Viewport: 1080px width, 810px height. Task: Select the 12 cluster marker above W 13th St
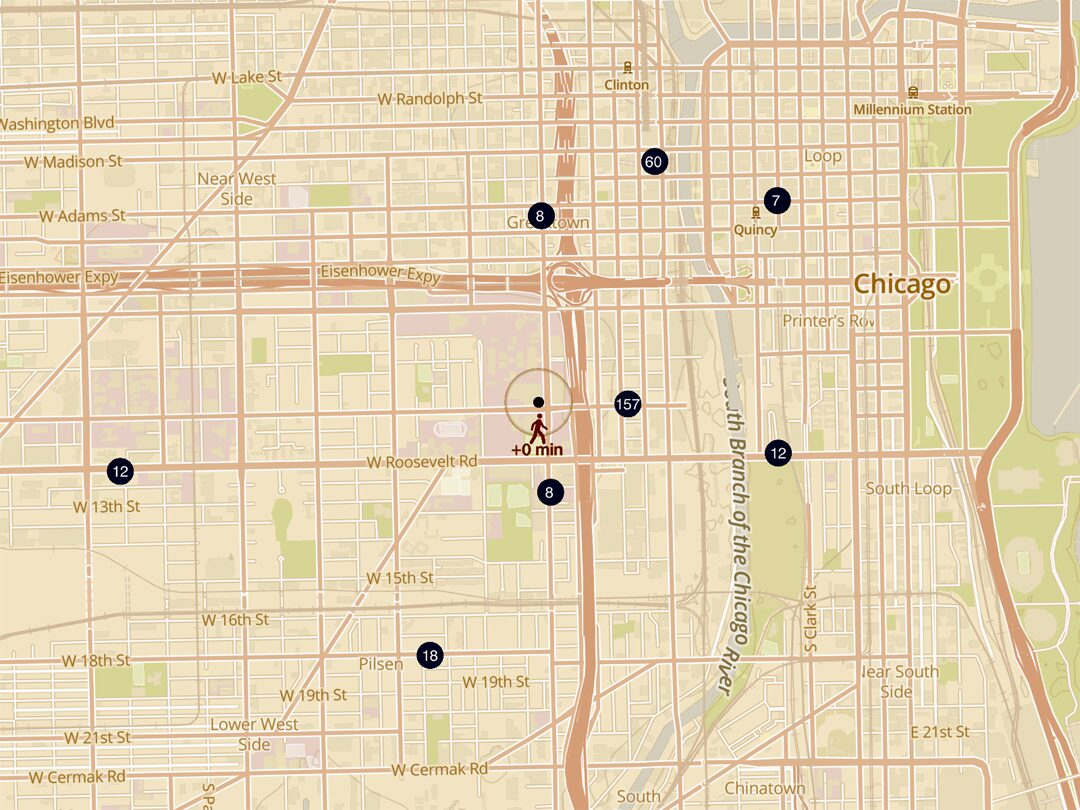(x=120, y=471)
